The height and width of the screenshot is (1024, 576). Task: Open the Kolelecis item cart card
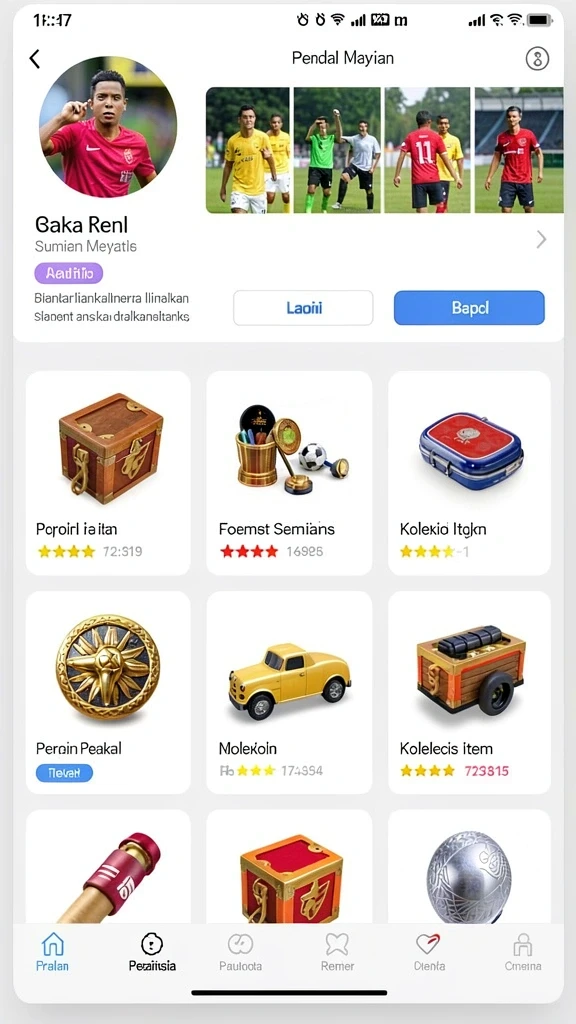coord(470,692)
